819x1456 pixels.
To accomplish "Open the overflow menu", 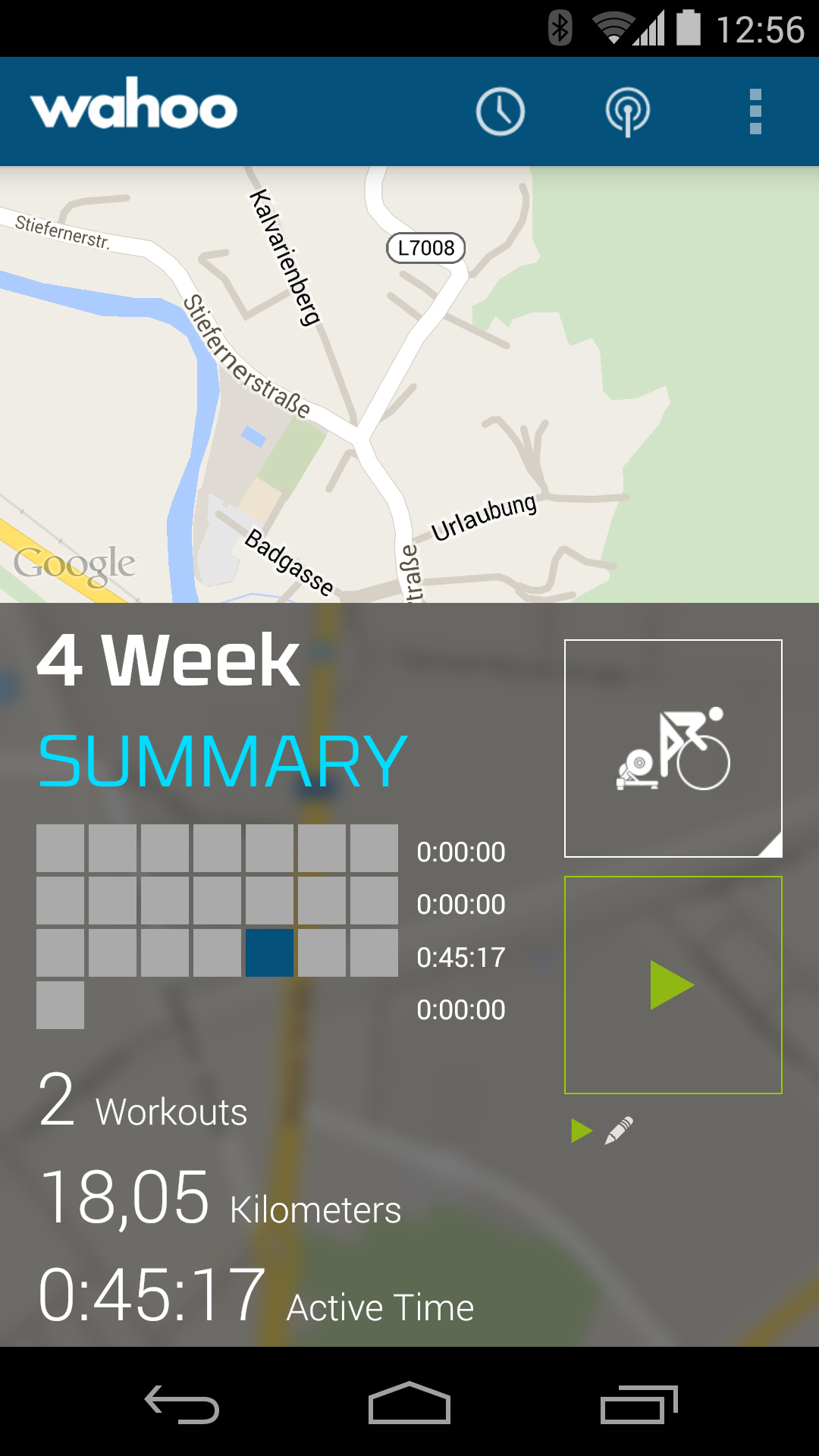I will (755, 111).
